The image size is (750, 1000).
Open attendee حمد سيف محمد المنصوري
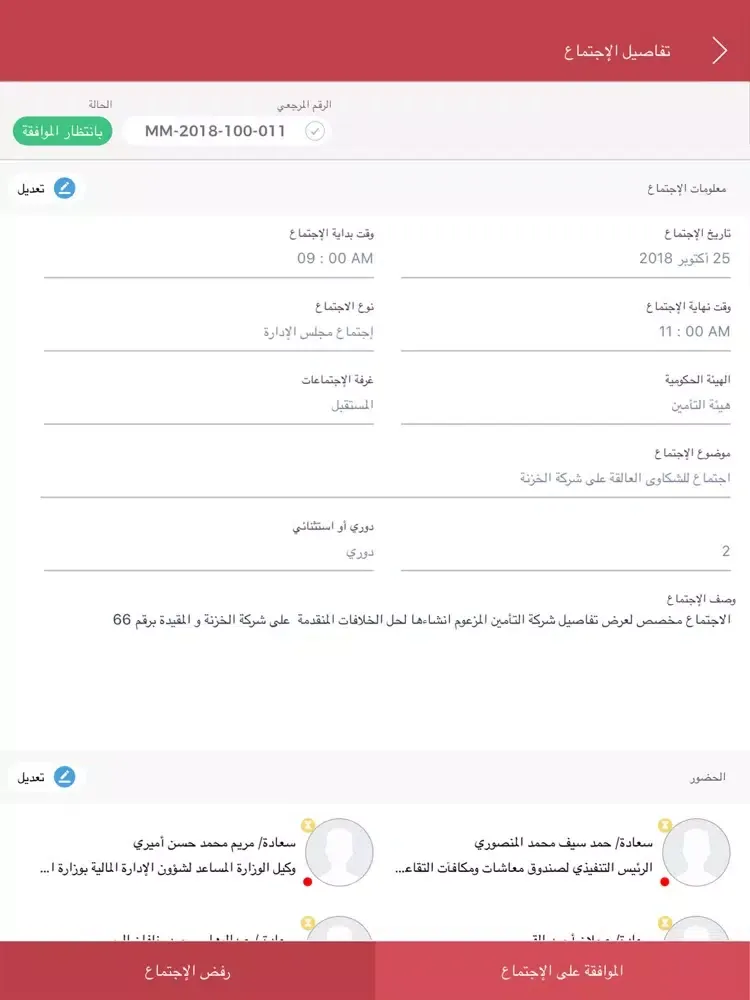(560, 856)
